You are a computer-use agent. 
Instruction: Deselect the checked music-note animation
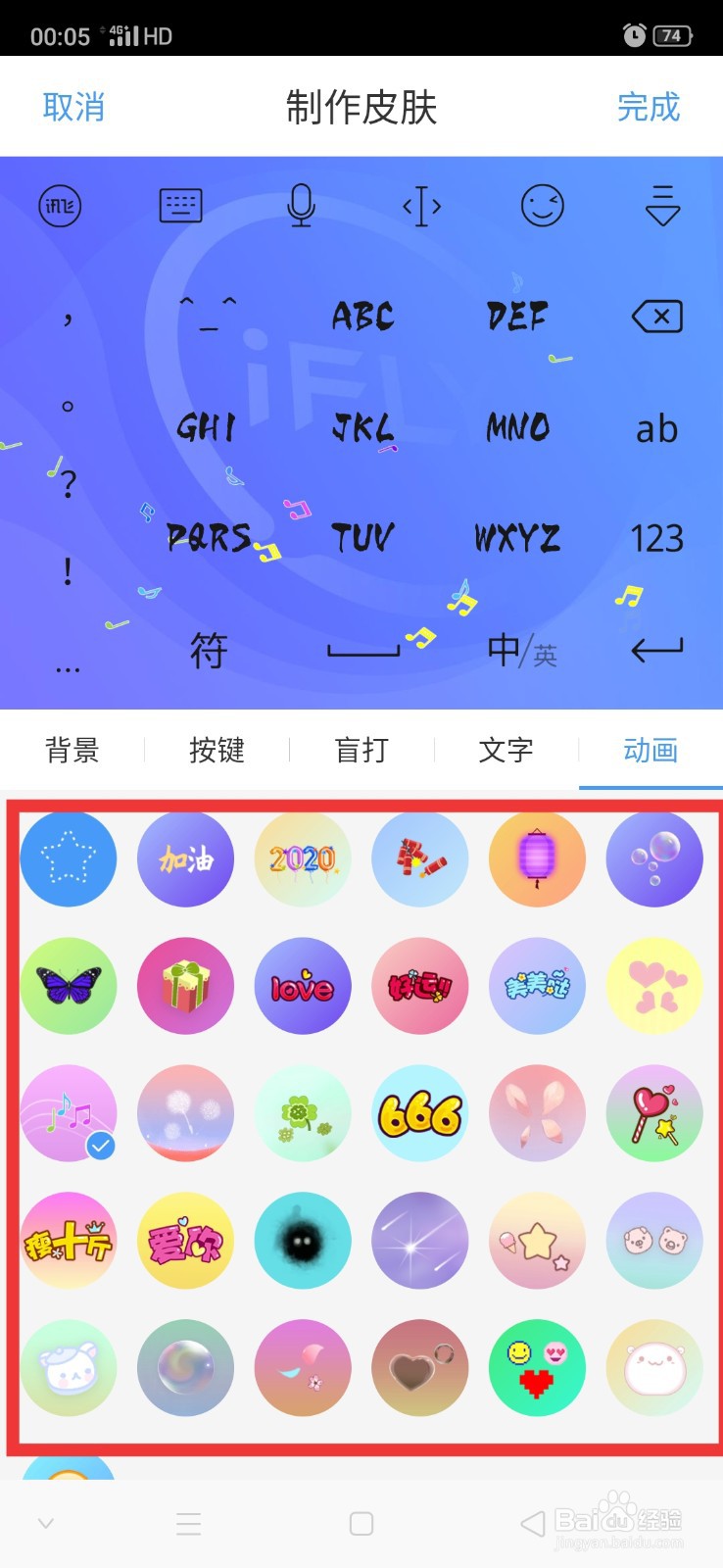click(x=69, y=1113)
